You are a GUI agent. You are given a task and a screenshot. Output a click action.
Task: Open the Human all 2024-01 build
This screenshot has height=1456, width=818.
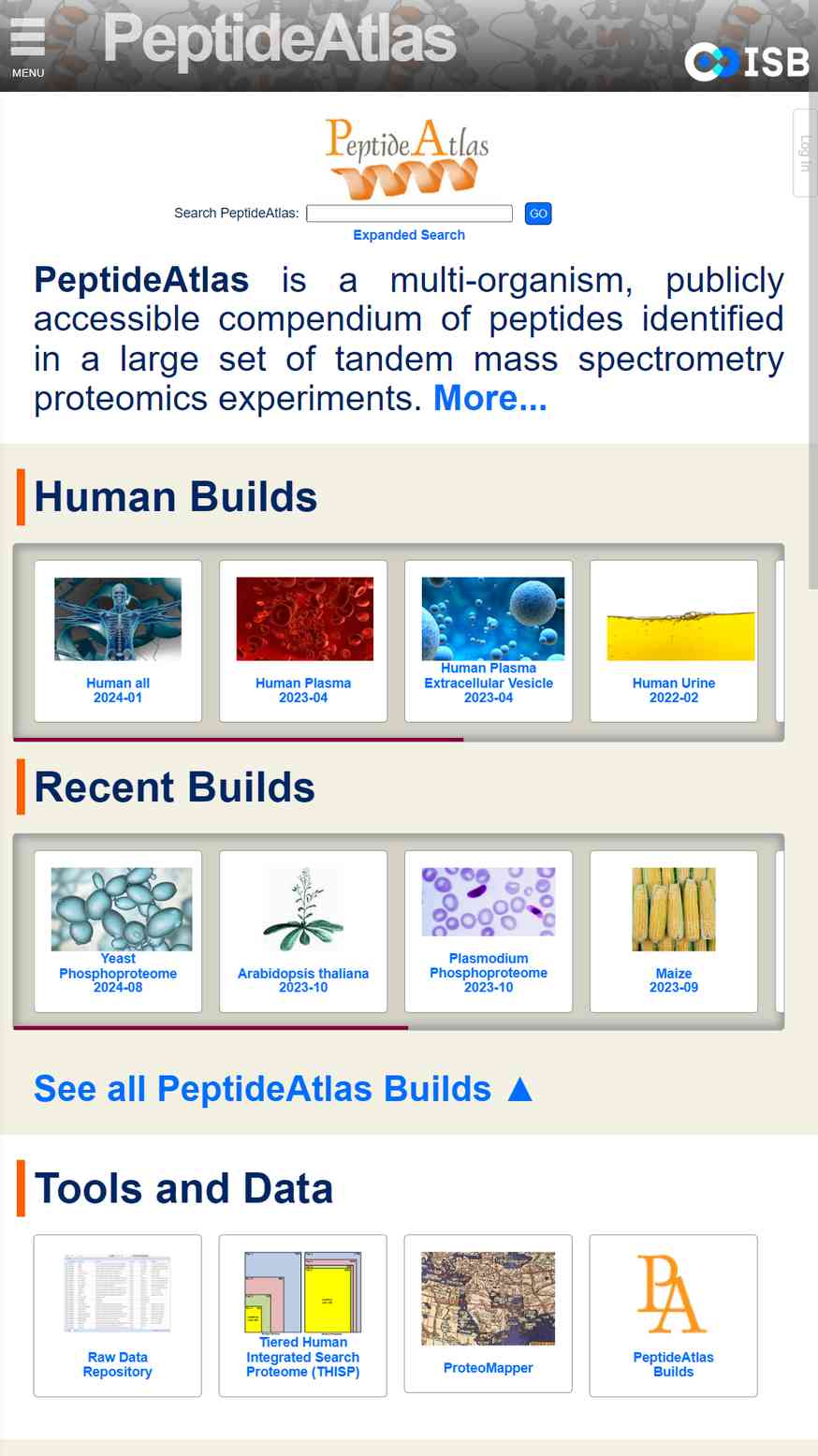[118, 641]
